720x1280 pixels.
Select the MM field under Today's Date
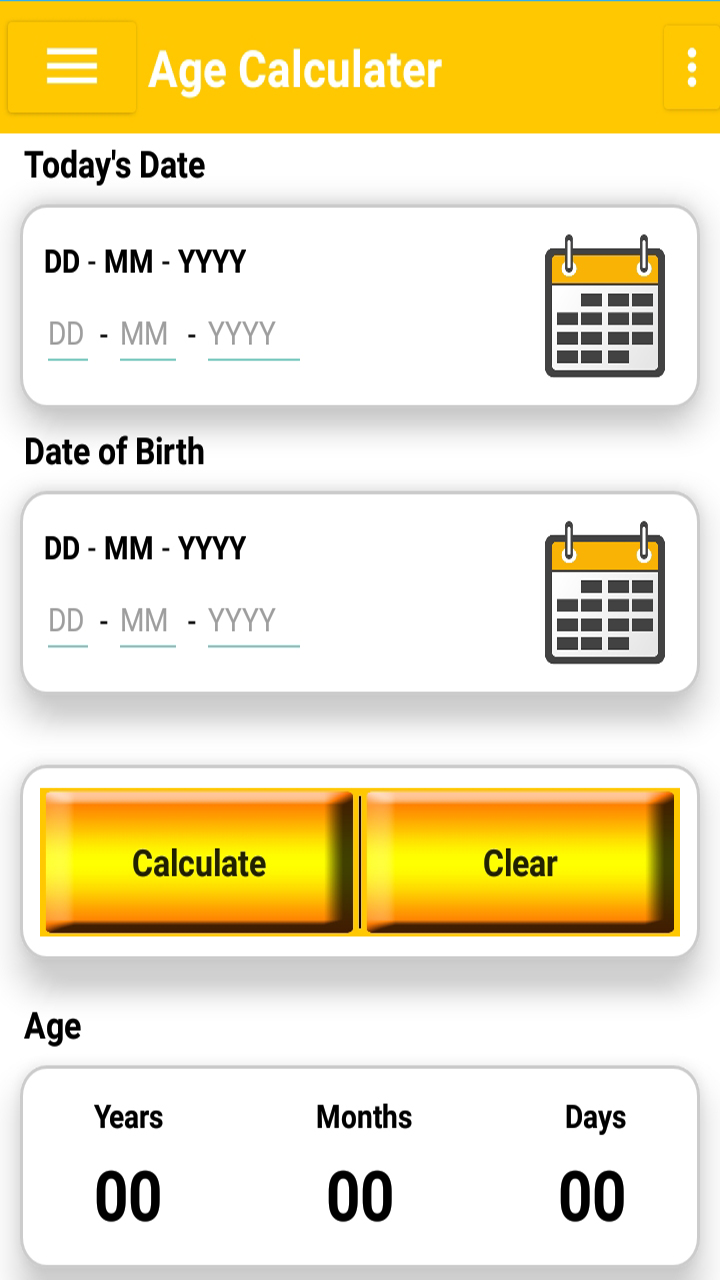pyautogui.click(x=146, y=335)
